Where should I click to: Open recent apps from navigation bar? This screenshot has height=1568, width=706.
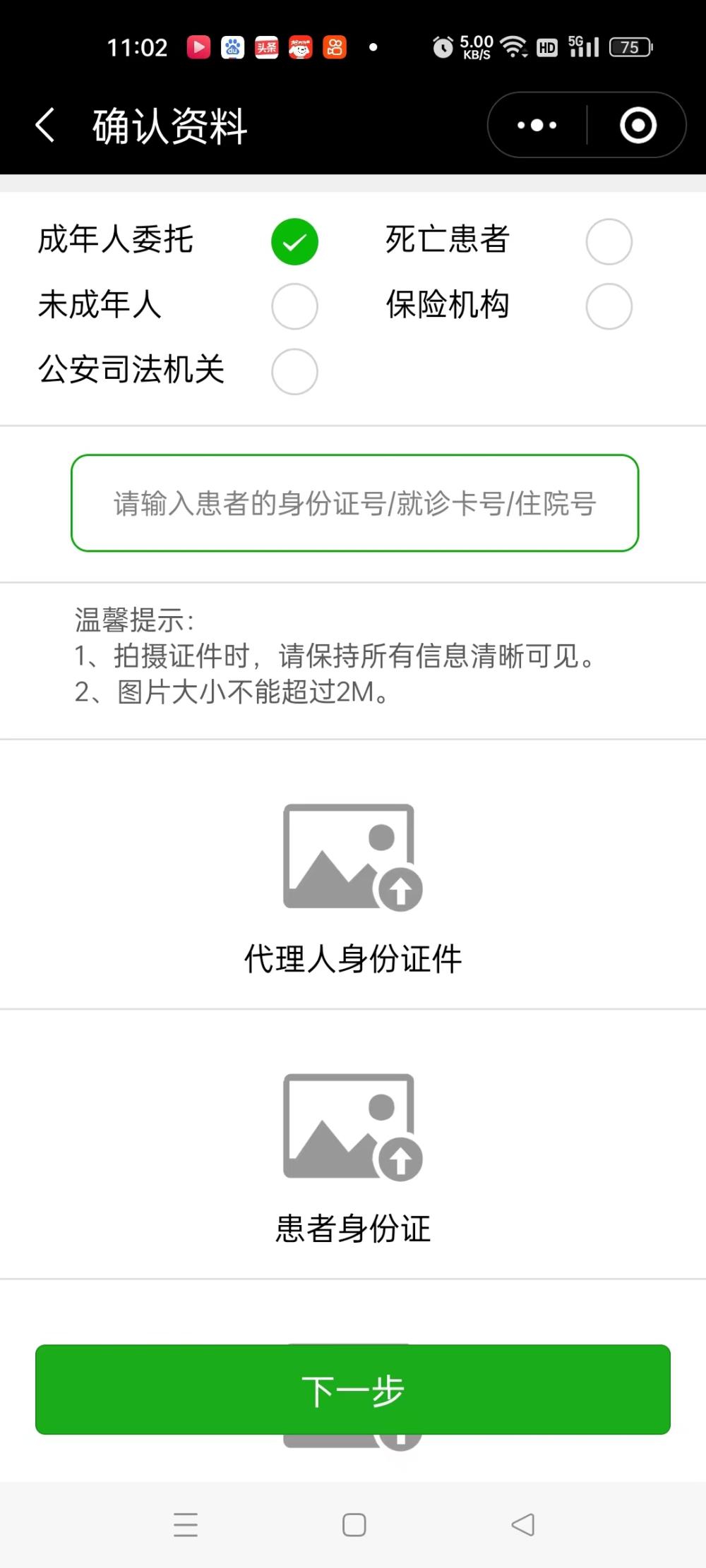point(186,1525)
